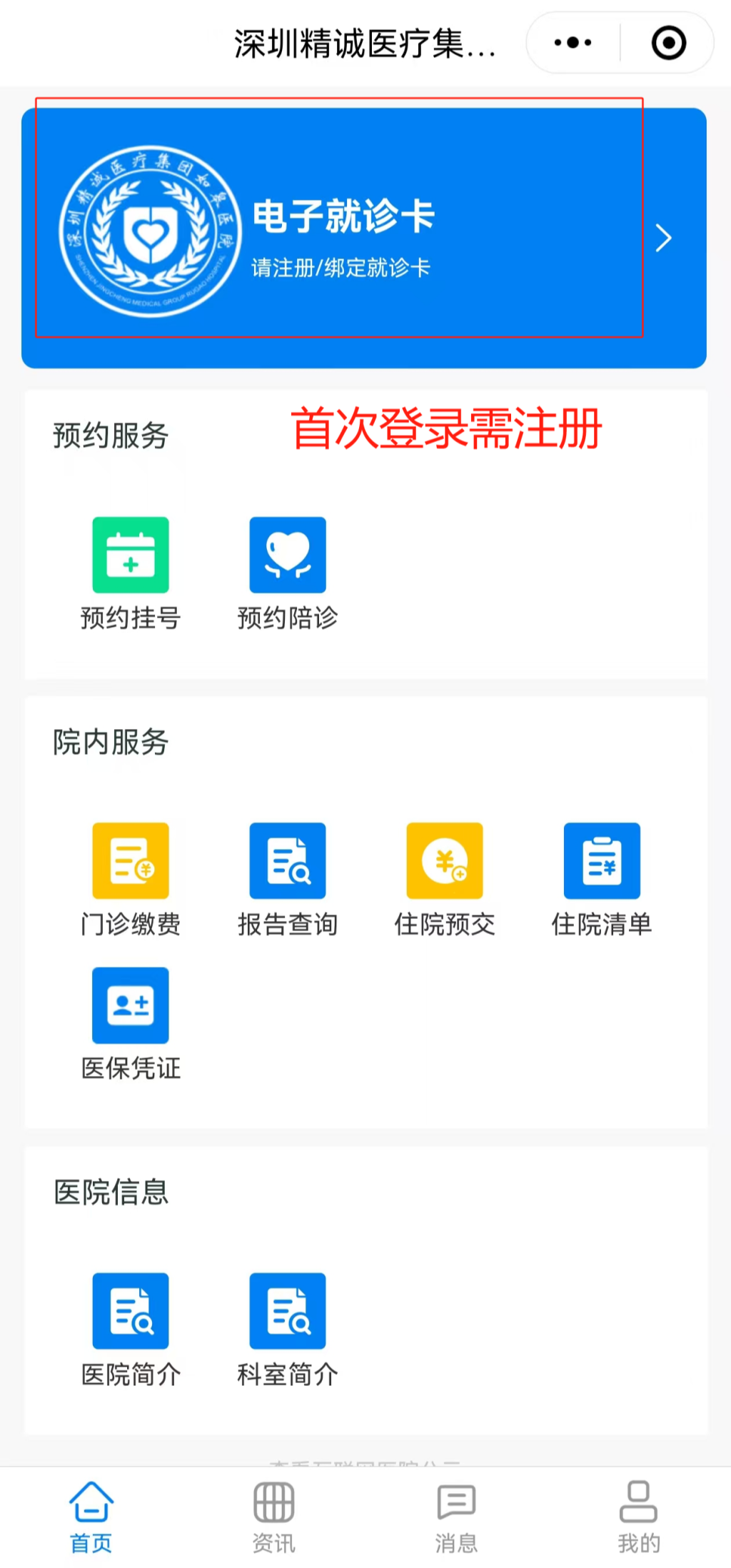Open 住院清单 inpatient bill
Viewport: 731px width, 1568px height.
602,880
